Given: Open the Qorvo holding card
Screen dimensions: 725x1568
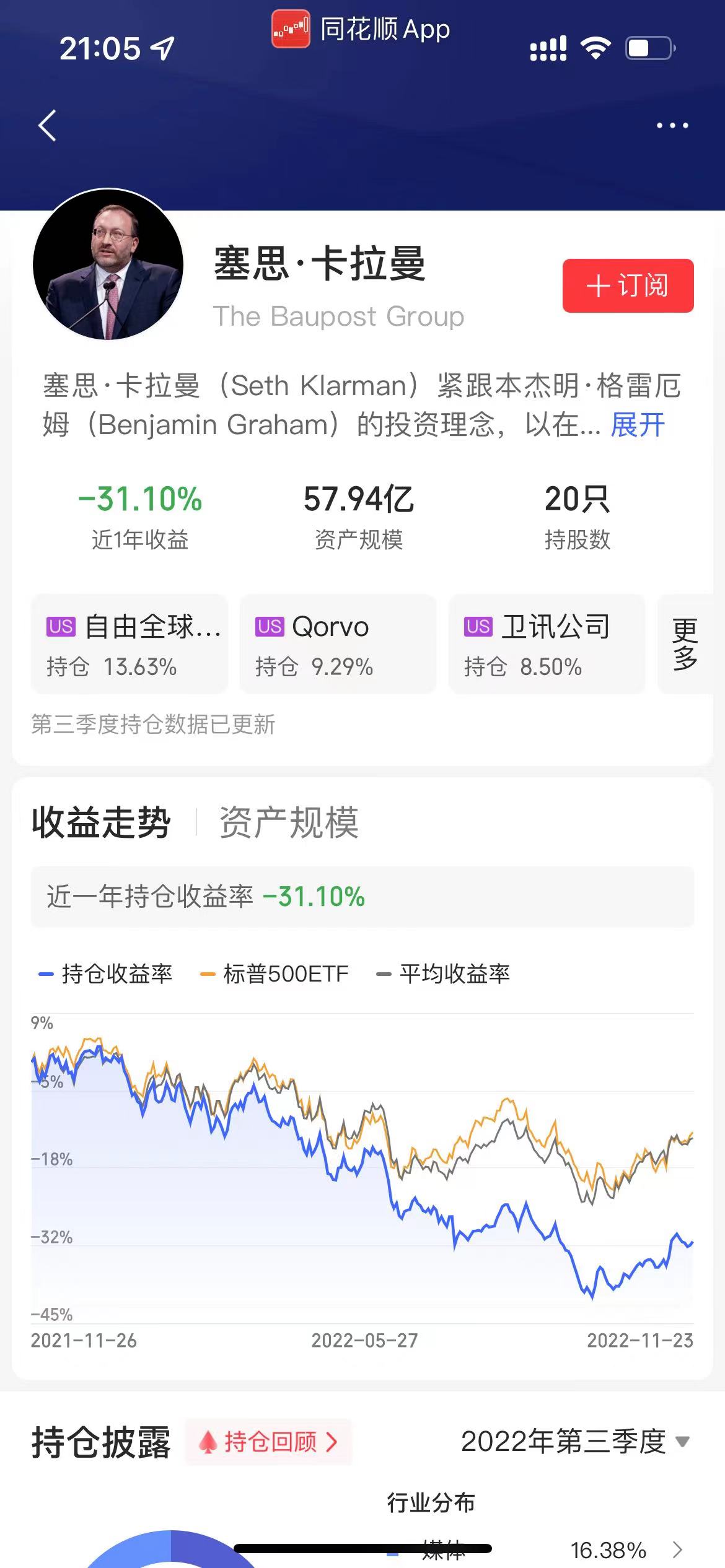Looking at the screenshot, I should tap(338, 644).
